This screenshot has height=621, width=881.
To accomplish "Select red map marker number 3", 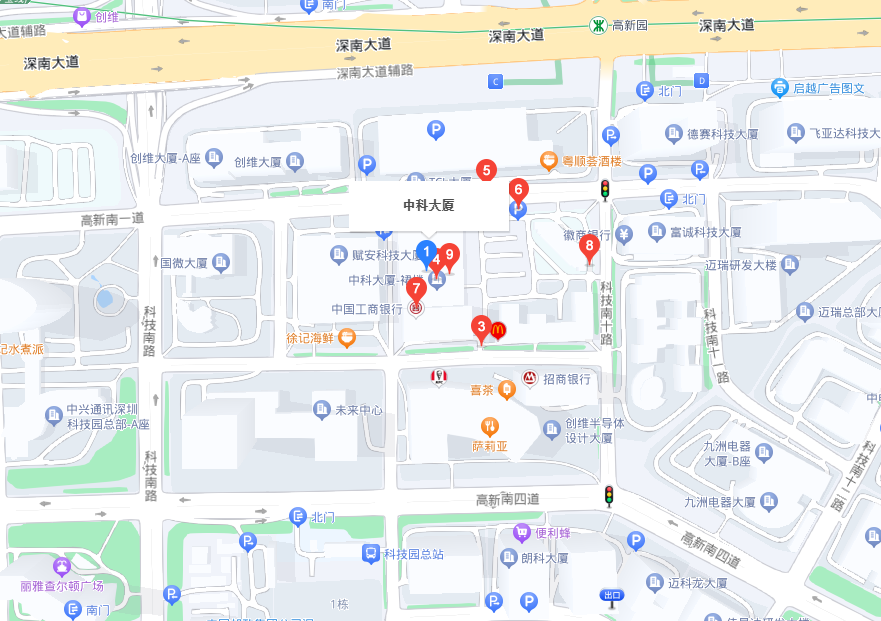I will [x=481, y=326].
